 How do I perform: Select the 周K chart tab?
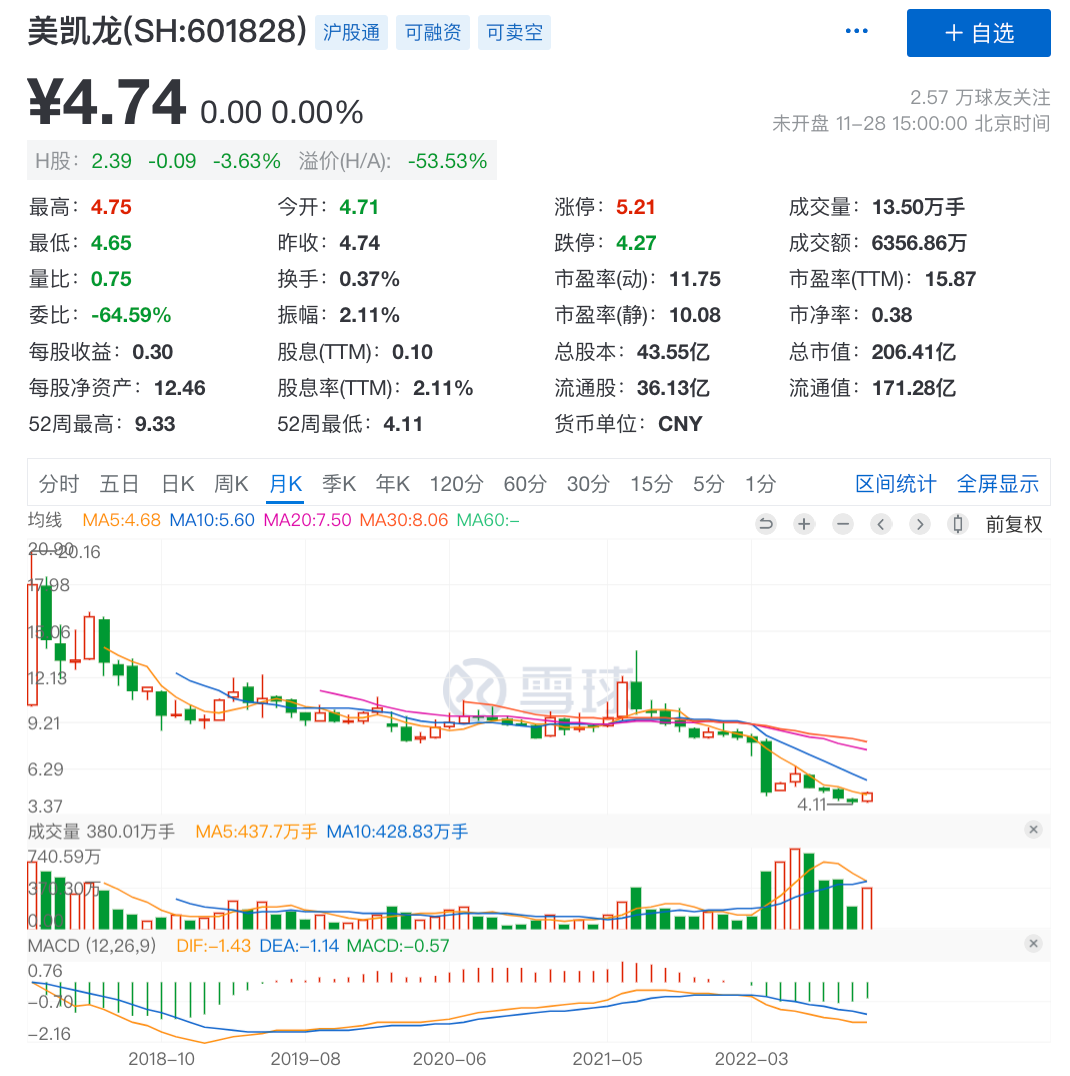pos(231,484)
